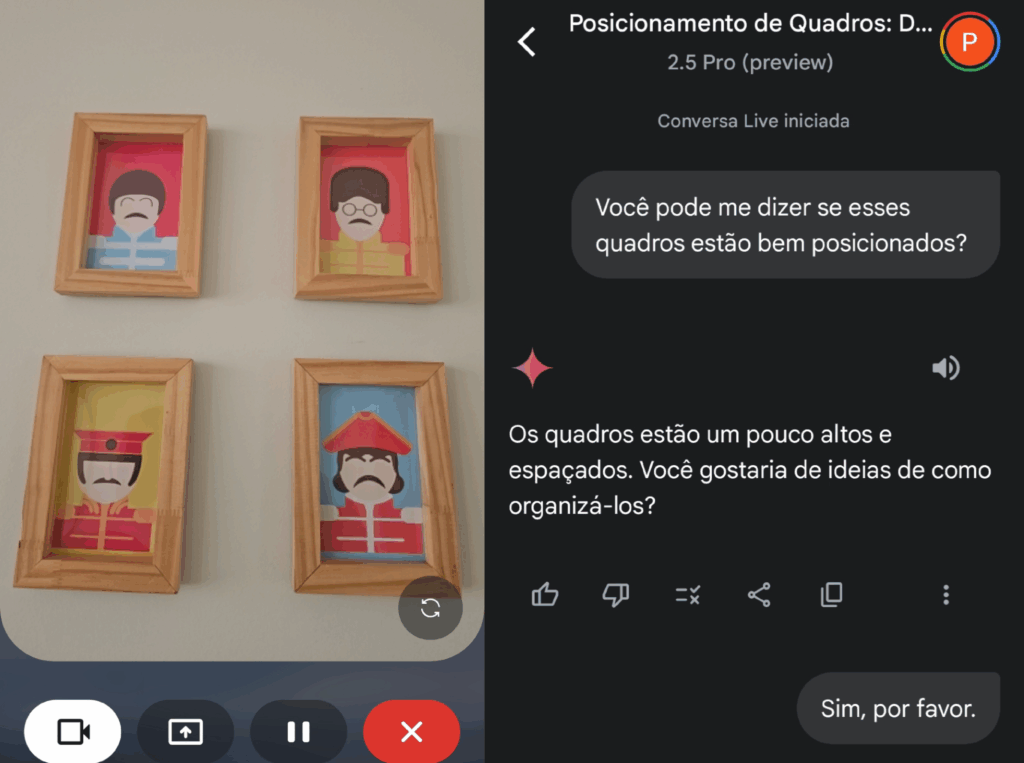Flip the camera with the rotate icon
The image size is (1024, 763).
pyautogui.click(x=430, y=608)
